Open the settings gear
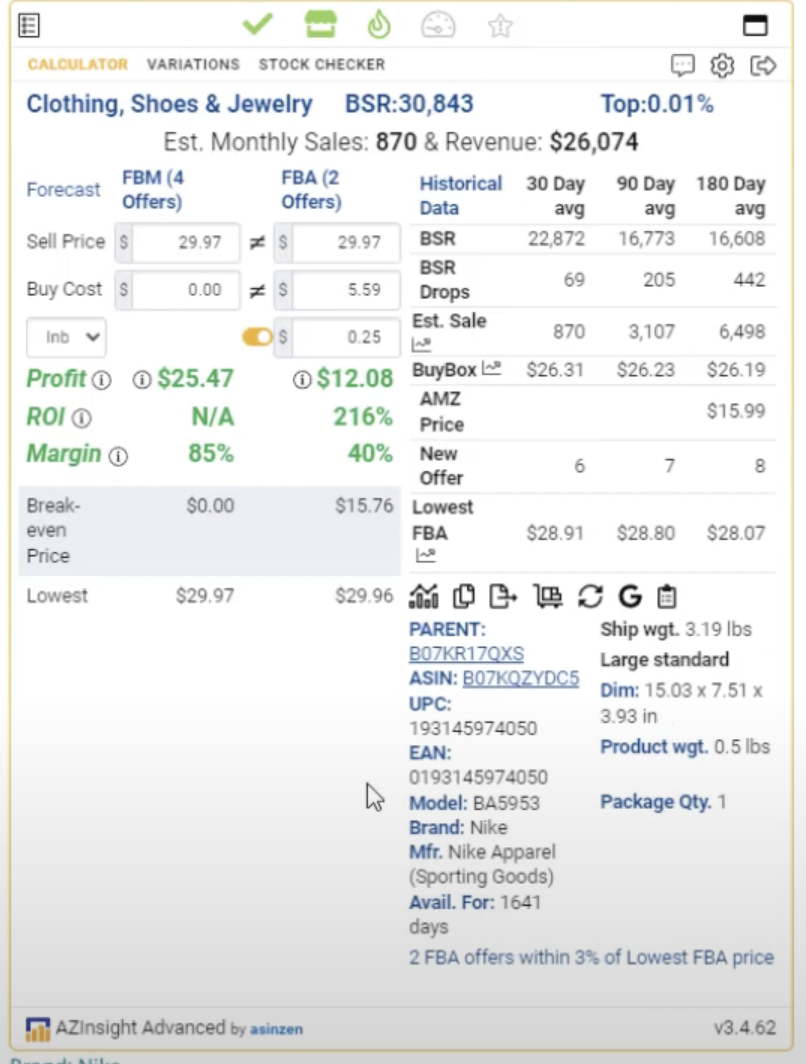806x1064 pixels. 722,66
